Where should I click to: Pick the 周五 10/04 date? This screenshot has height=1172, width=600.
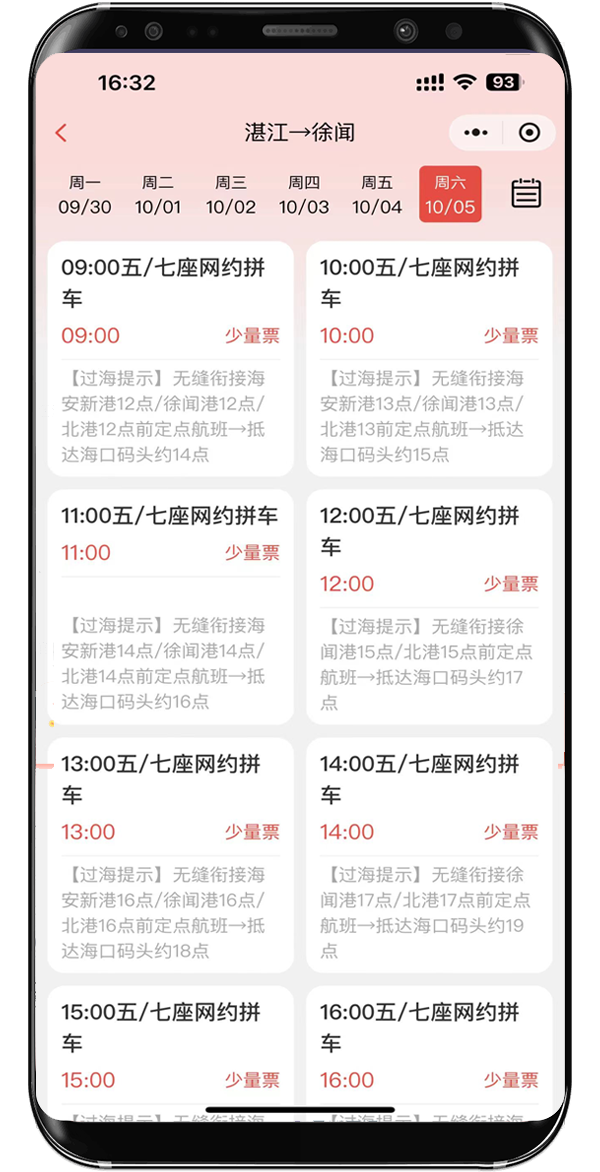pyautogui.click(x=377, y=195)
